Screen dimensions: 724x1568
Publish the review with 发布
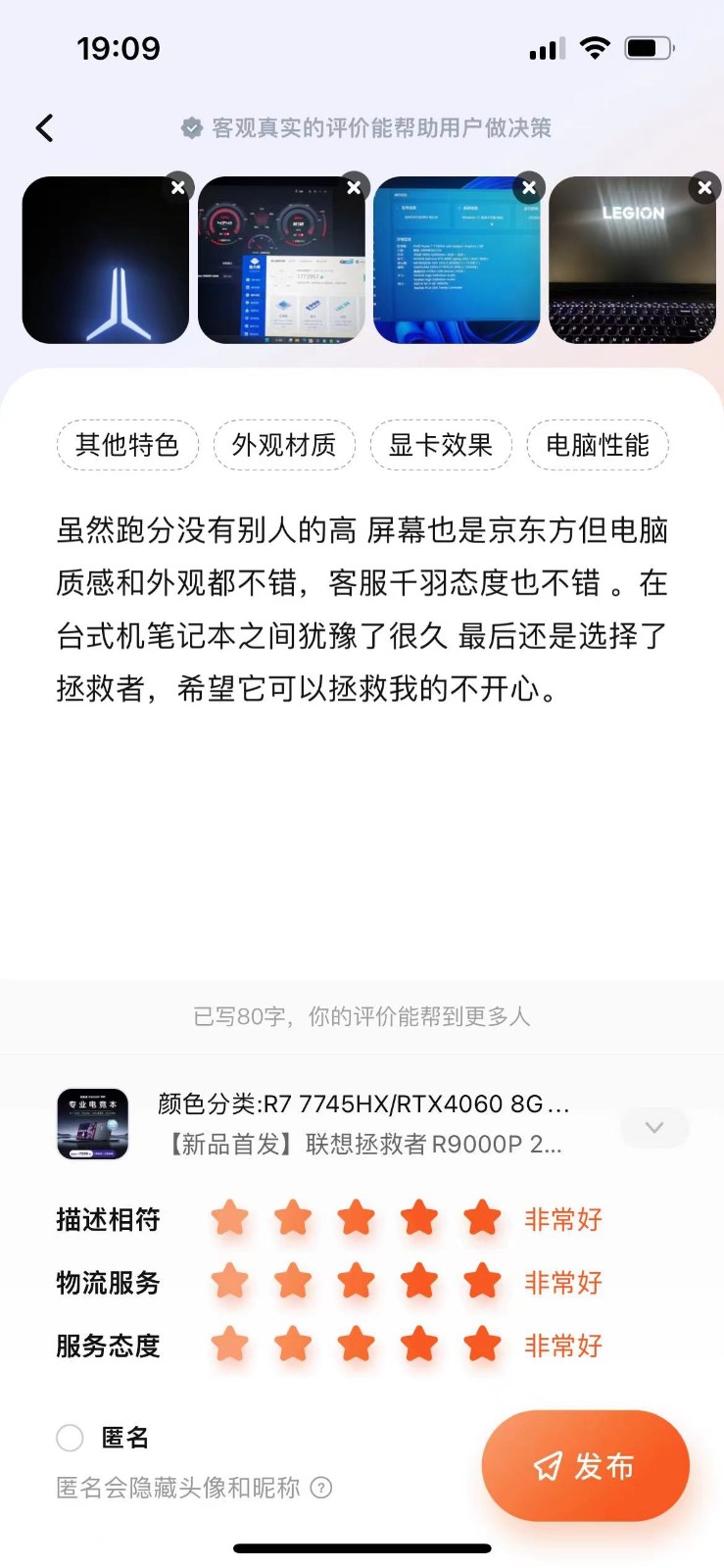(x=585, y=1466)
